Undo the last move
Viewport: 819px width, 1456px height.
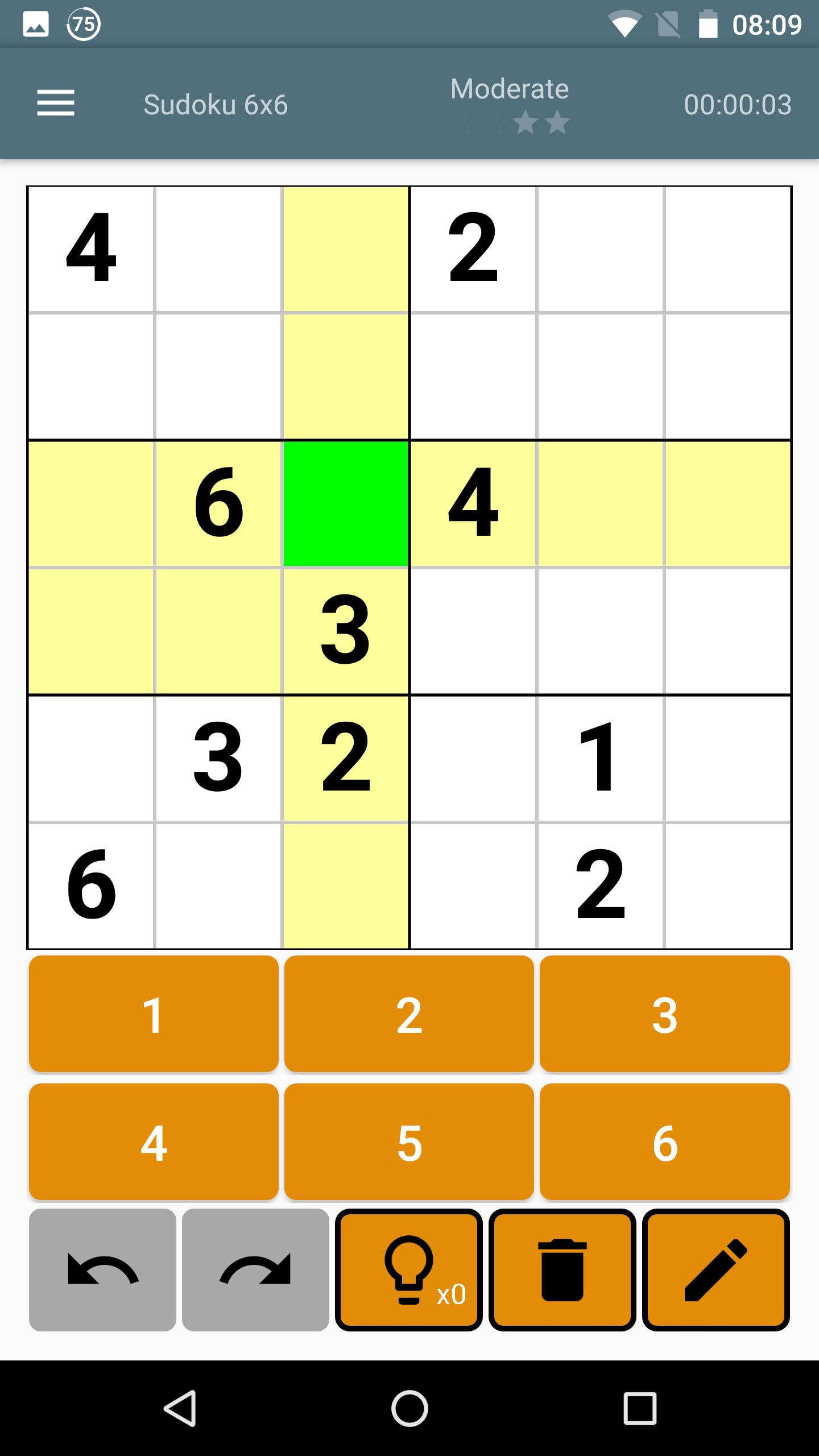click(x=102, y=1270)
